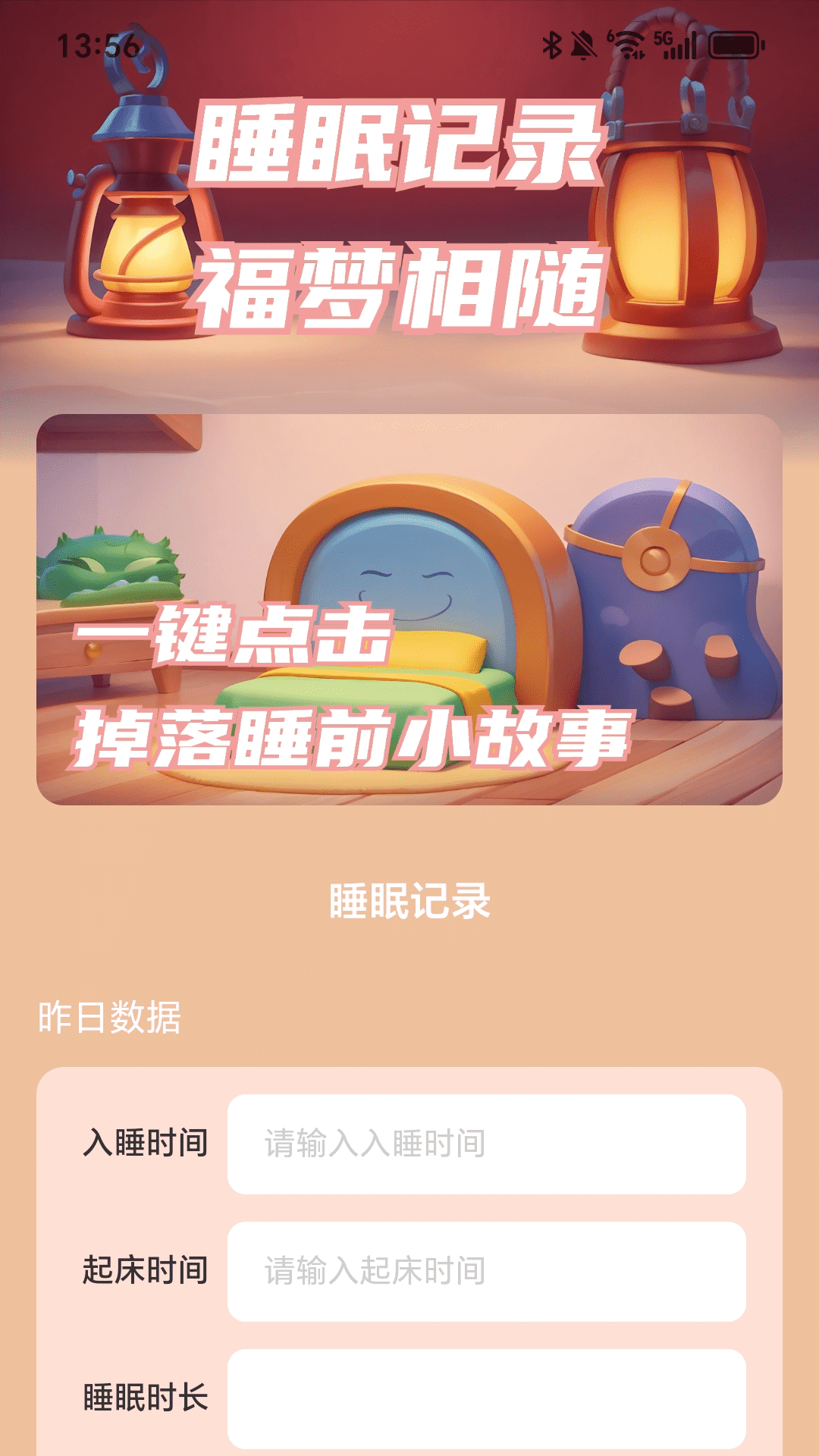This screenshot has width=819, height=1456.
Task: Tap the 起床时间 input field
Action: coord(485,1270)
